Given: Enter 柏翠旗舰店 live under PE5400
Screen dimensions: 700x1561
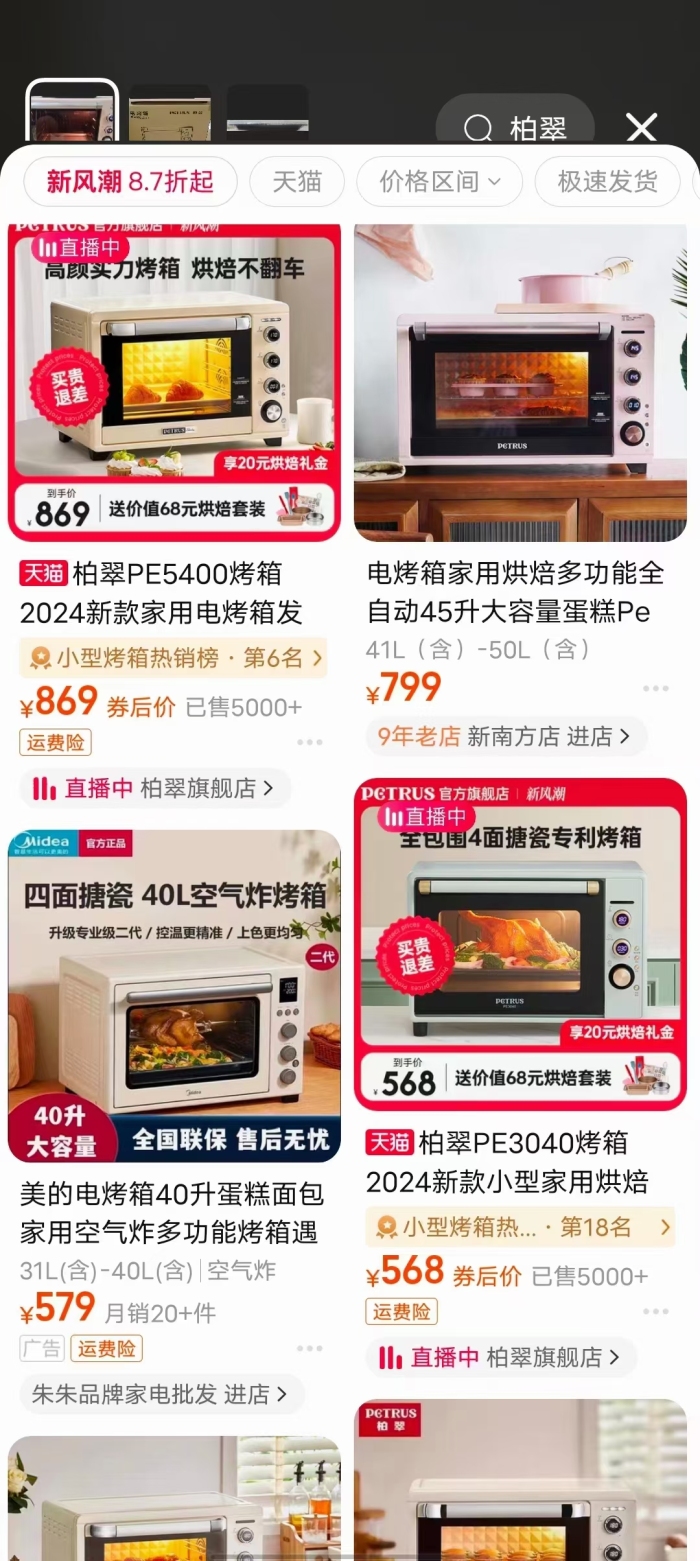Looking at the screenshot, I should 155,788.
